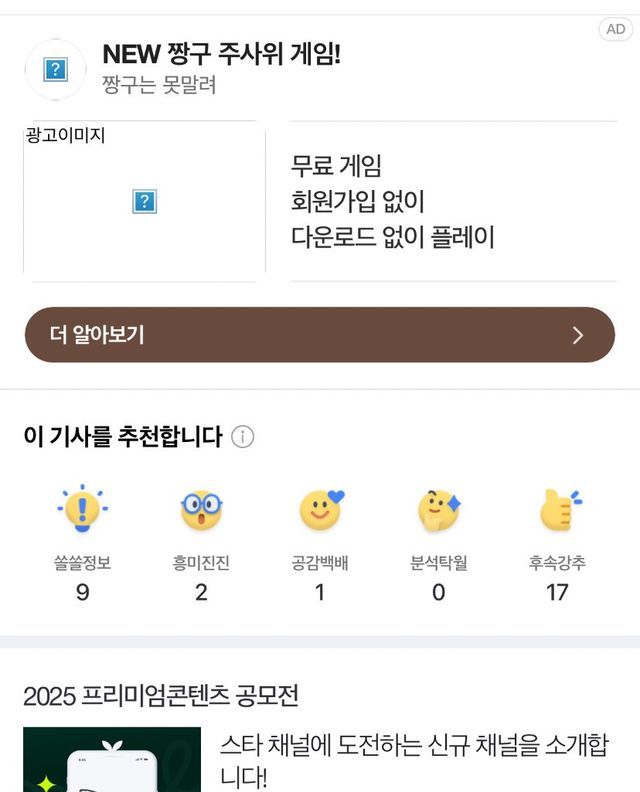The height and width of the screenshot is (792, 640).
Task: Open the AD info badge
Action: [x=616, y=29]
